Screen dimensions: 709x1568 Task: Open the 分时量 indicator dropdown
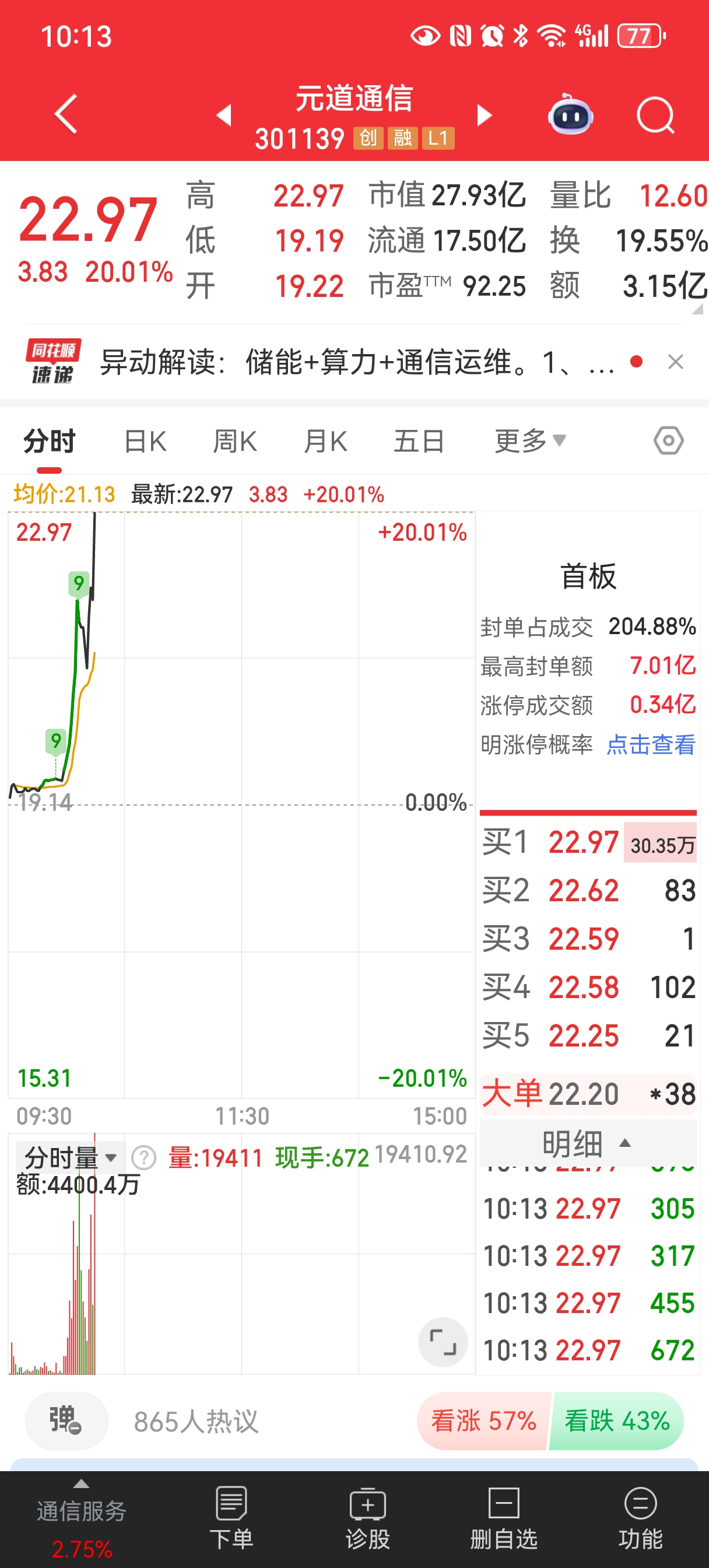[x=69, y=1157]
